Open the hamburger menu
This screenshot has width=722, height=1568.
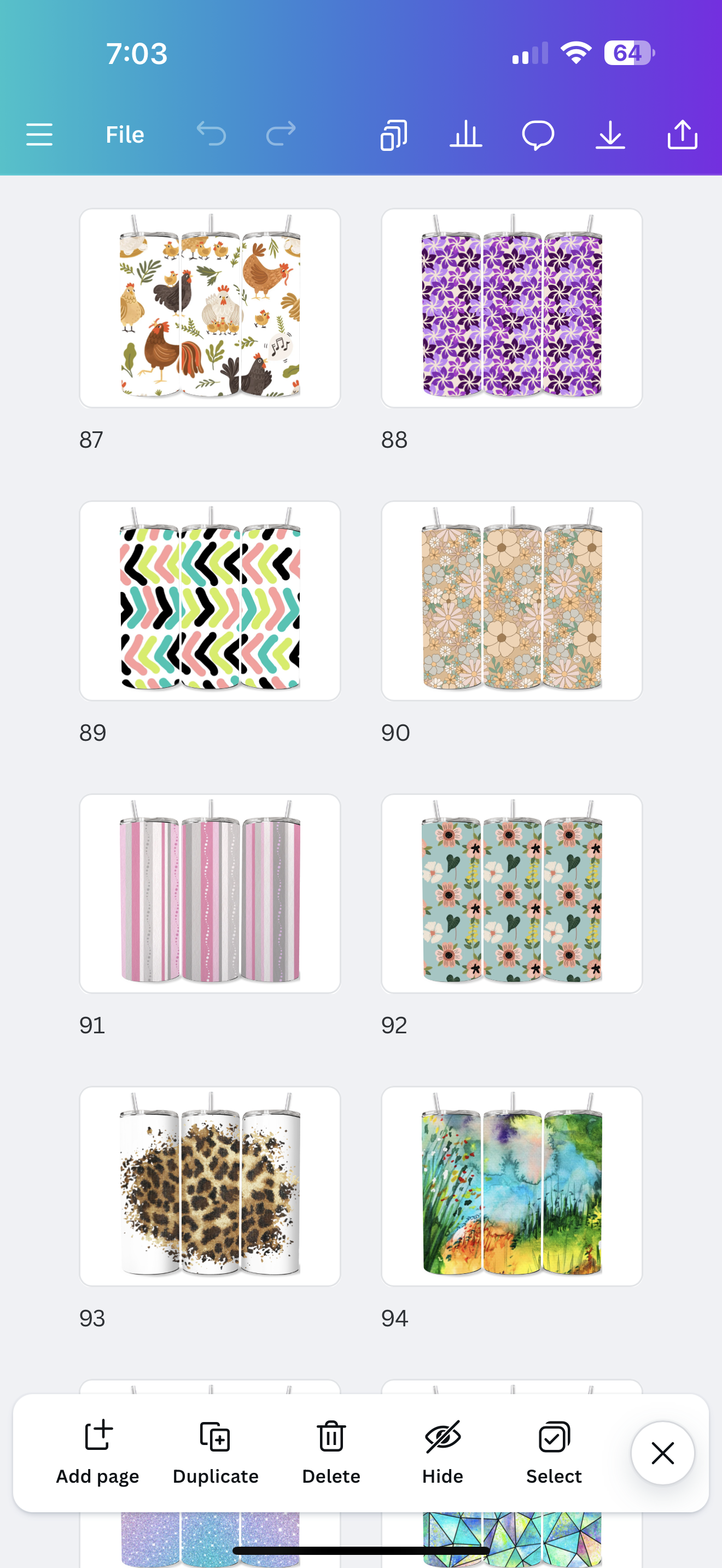click(x=39, y=134)
